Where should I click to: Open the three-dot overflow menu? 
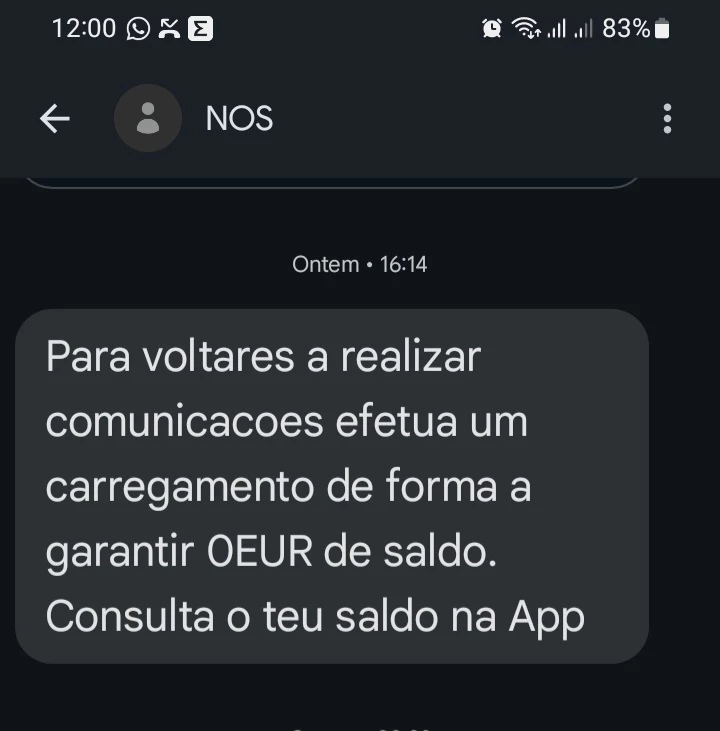tap(667, 119)
